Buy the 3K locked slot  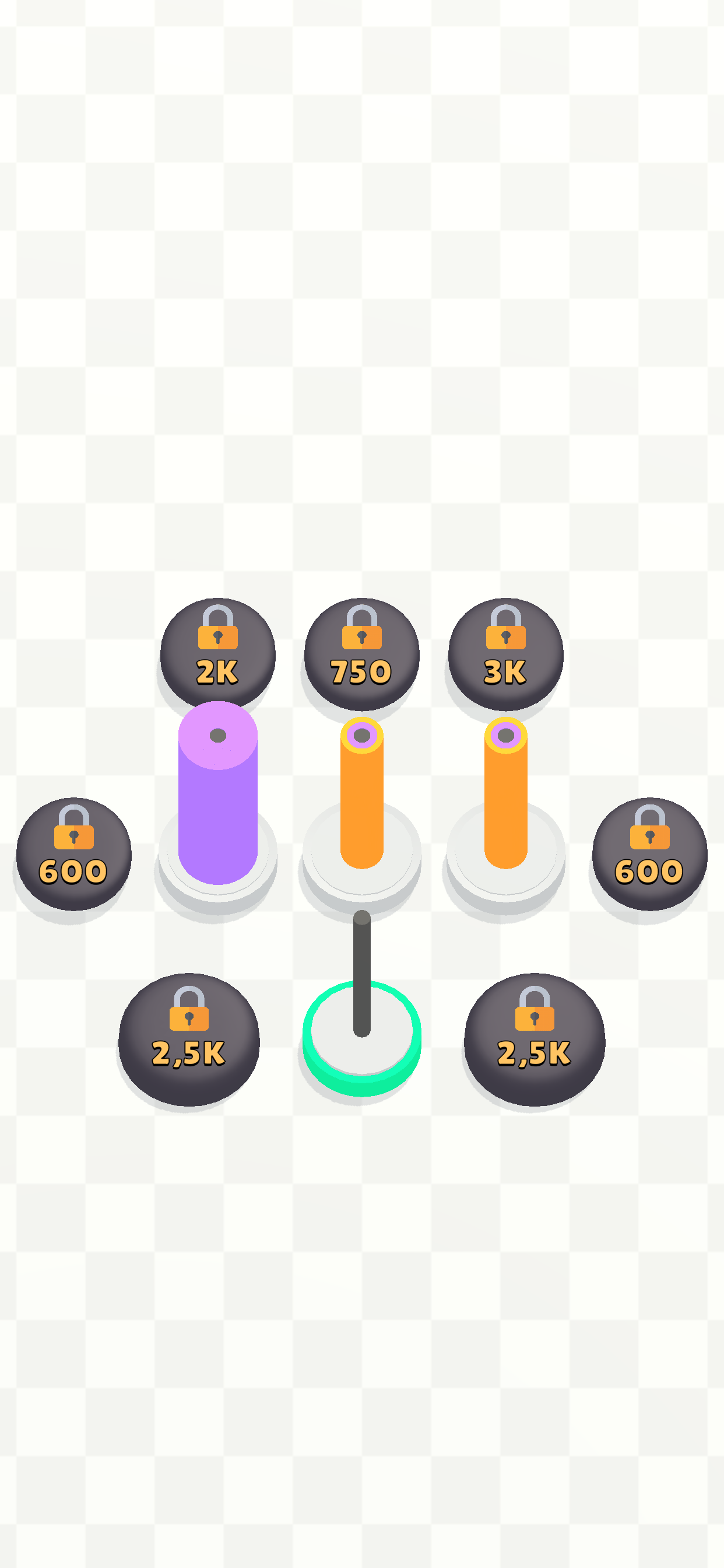click(x=505, y=653)
